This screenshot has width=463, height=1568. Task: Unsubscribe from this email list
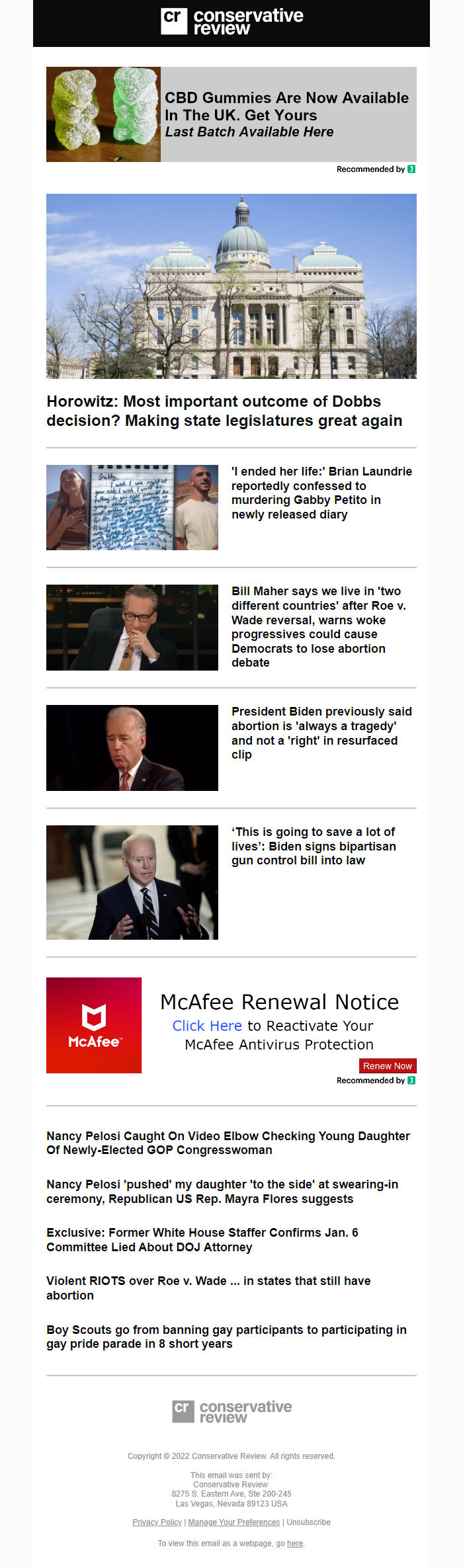click(x=308, y=1522)
